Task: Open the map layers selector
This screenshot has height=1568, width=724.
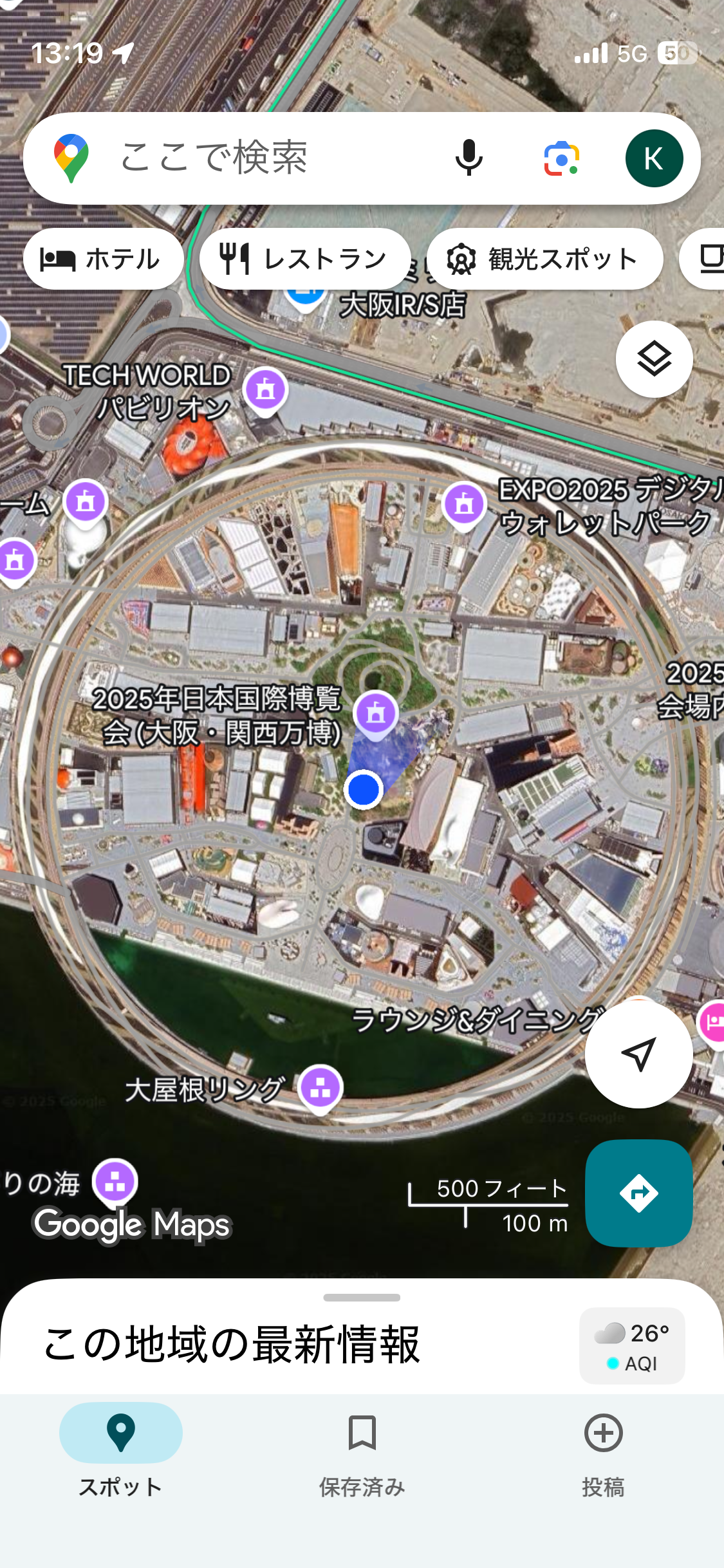Action: tap(654, 359)
